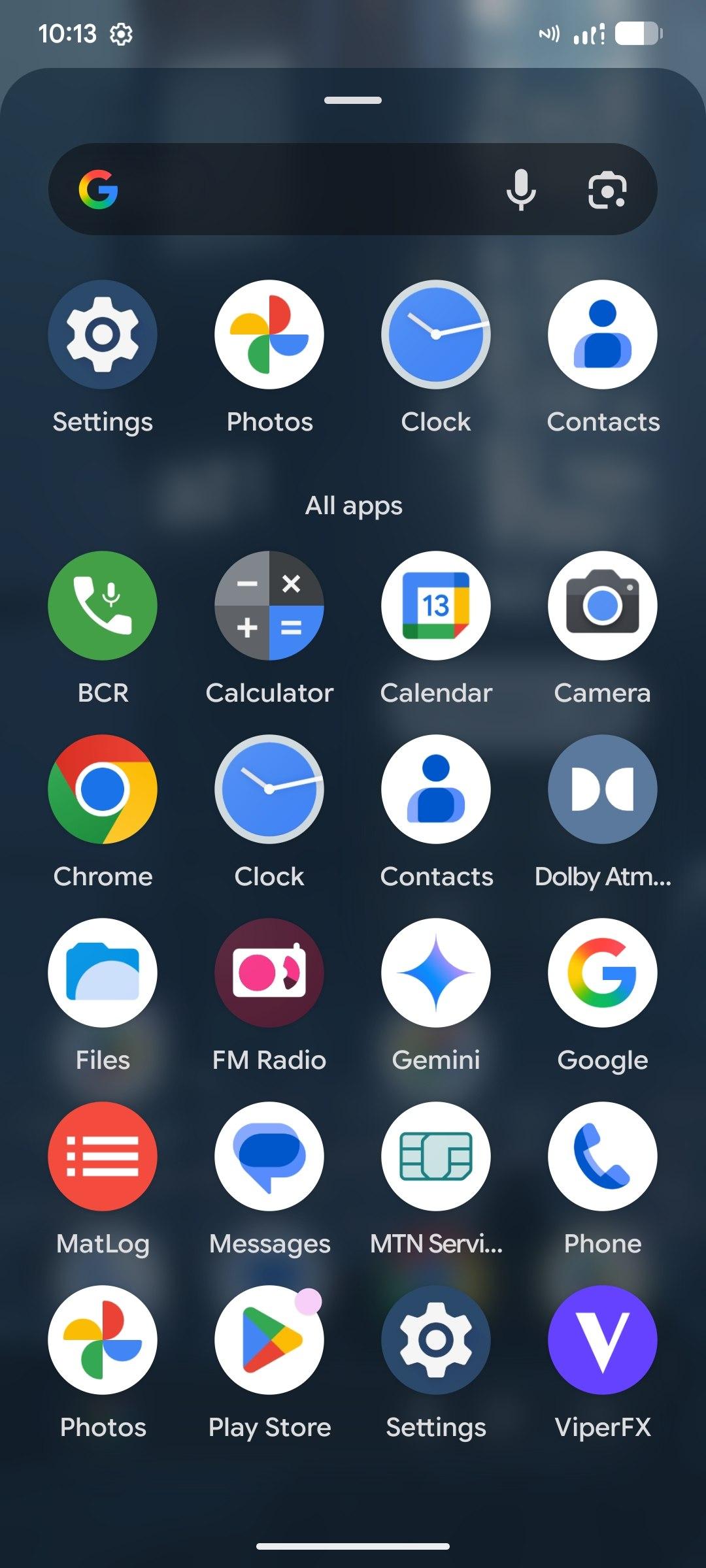The image size is (706, 1568).
Task: Launch the Camera app
Action: [x=603, y=606]
